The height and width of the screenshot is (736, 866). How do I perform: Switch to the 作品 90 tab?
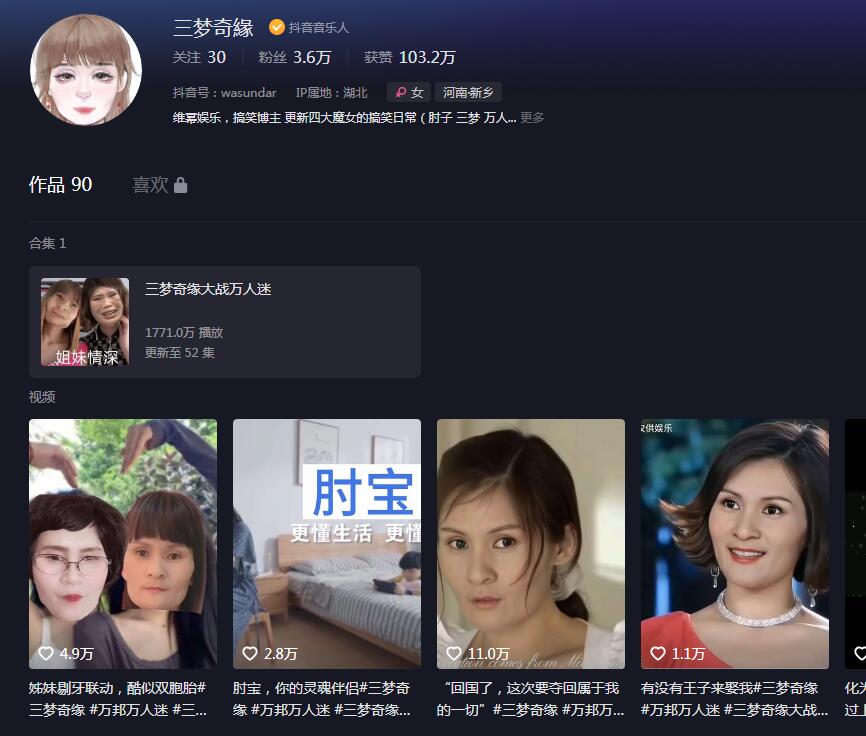tap(60, 185)
